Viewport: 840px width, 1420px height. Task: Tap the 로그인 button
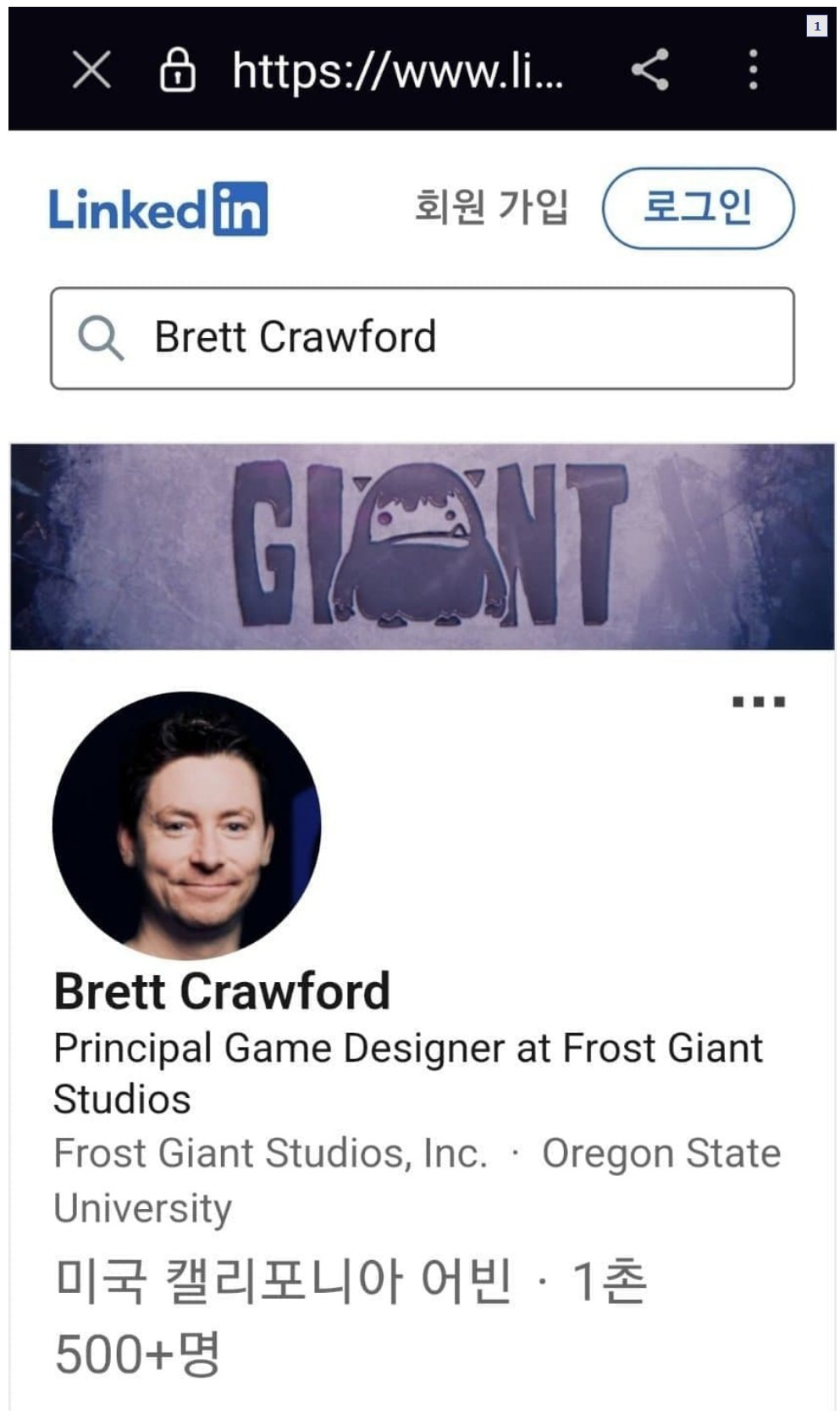698,208
